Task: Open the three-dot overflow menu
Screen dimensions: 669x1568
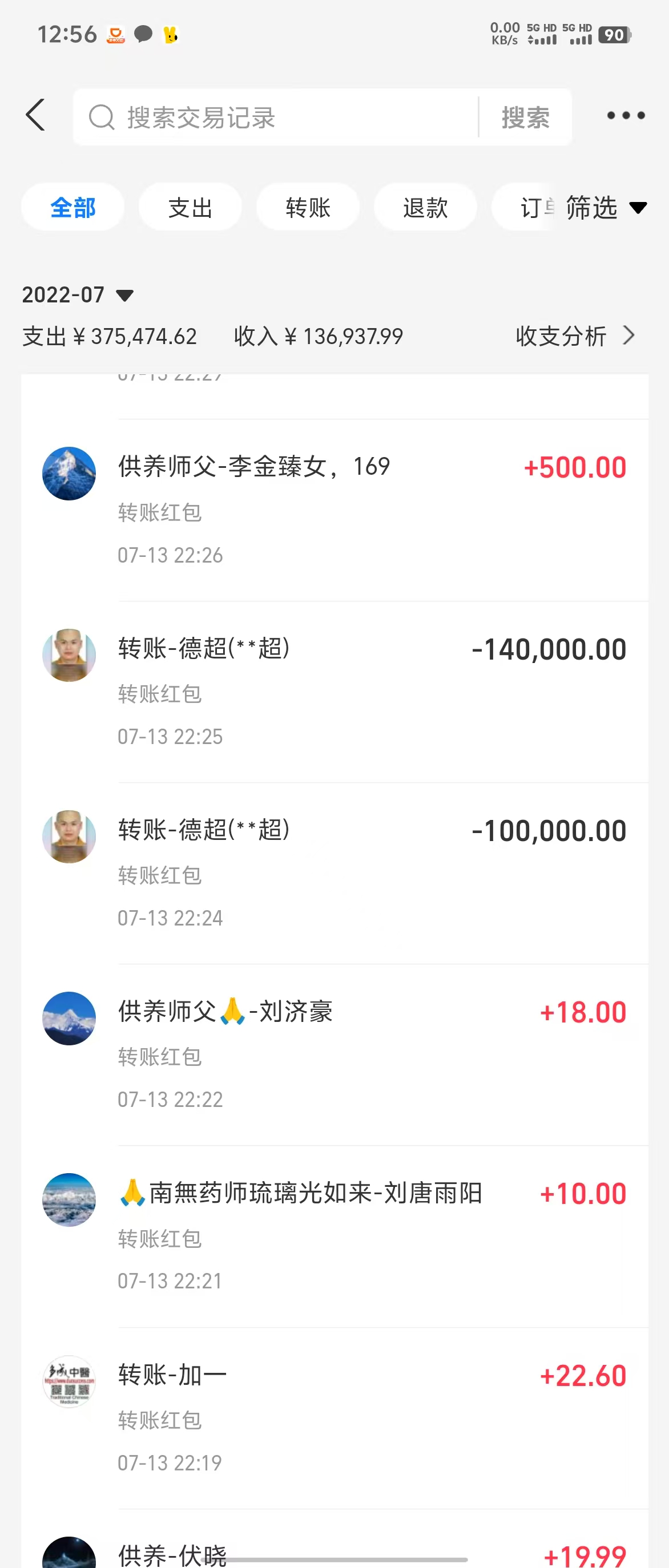Action: (625, 115)
